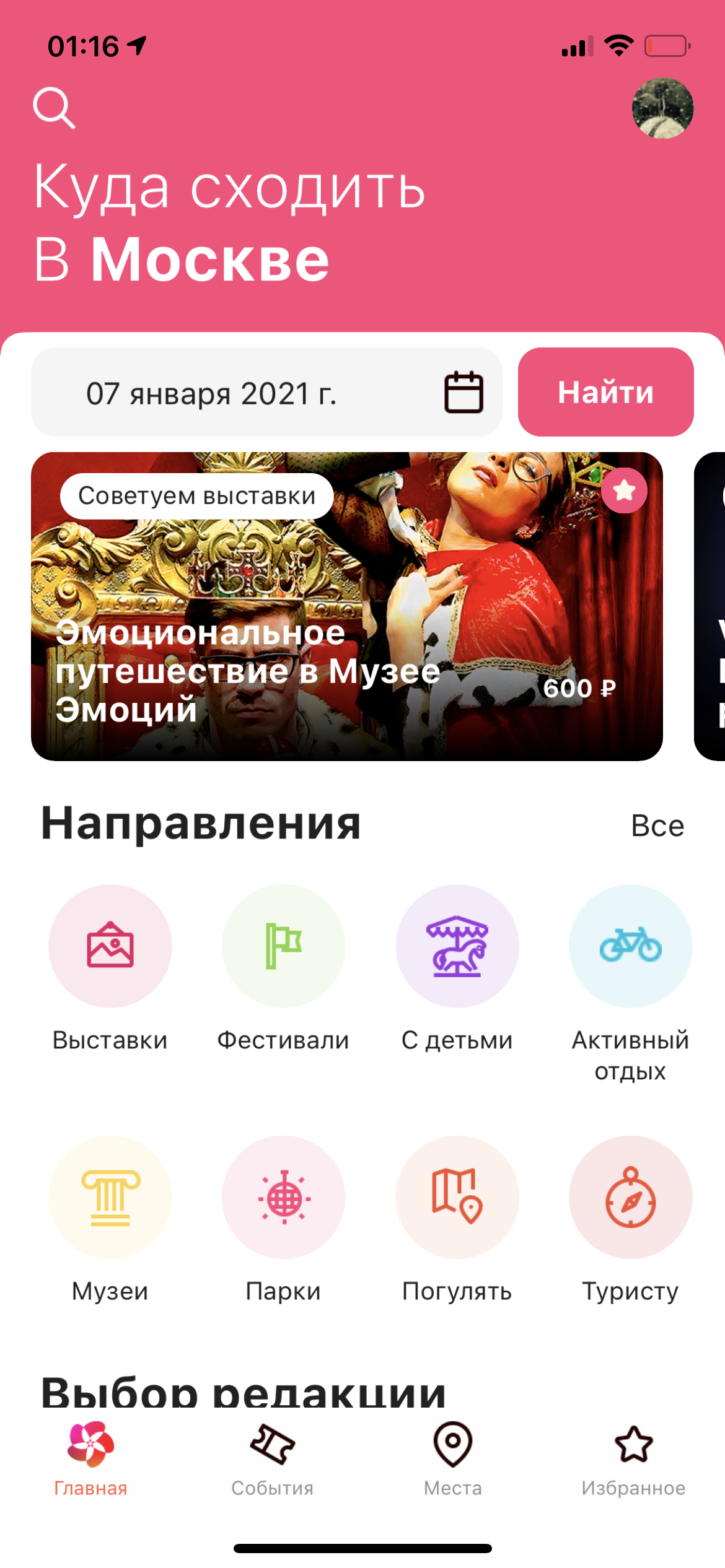The width and height of the screenshot is (725, 1568).
Task: Show all Направления via Все
Action: pyautogui.click(x=657, y=825)
